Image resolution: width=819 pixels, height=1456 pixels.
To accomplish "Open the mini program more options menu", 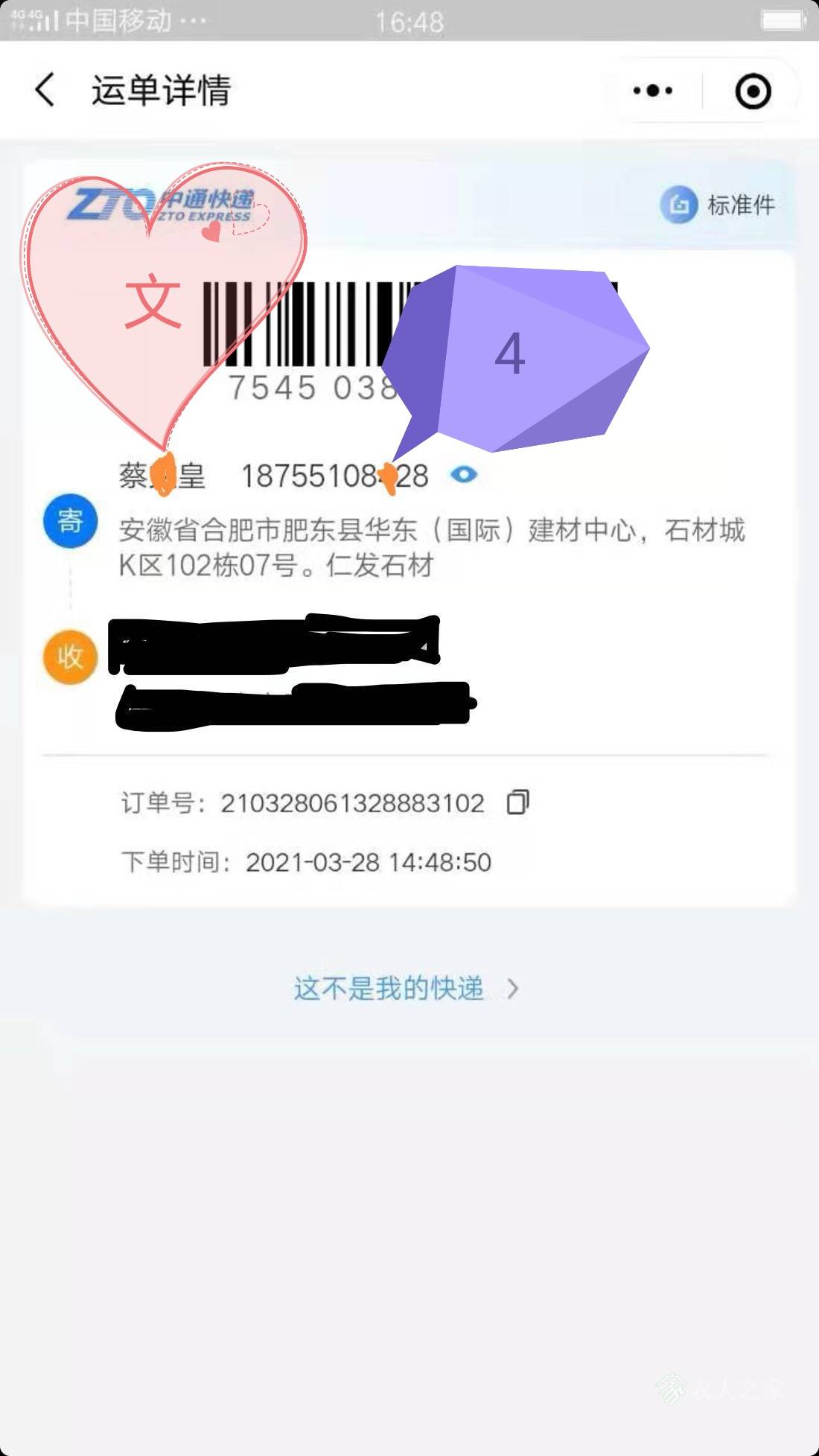I will click(653, 91).
